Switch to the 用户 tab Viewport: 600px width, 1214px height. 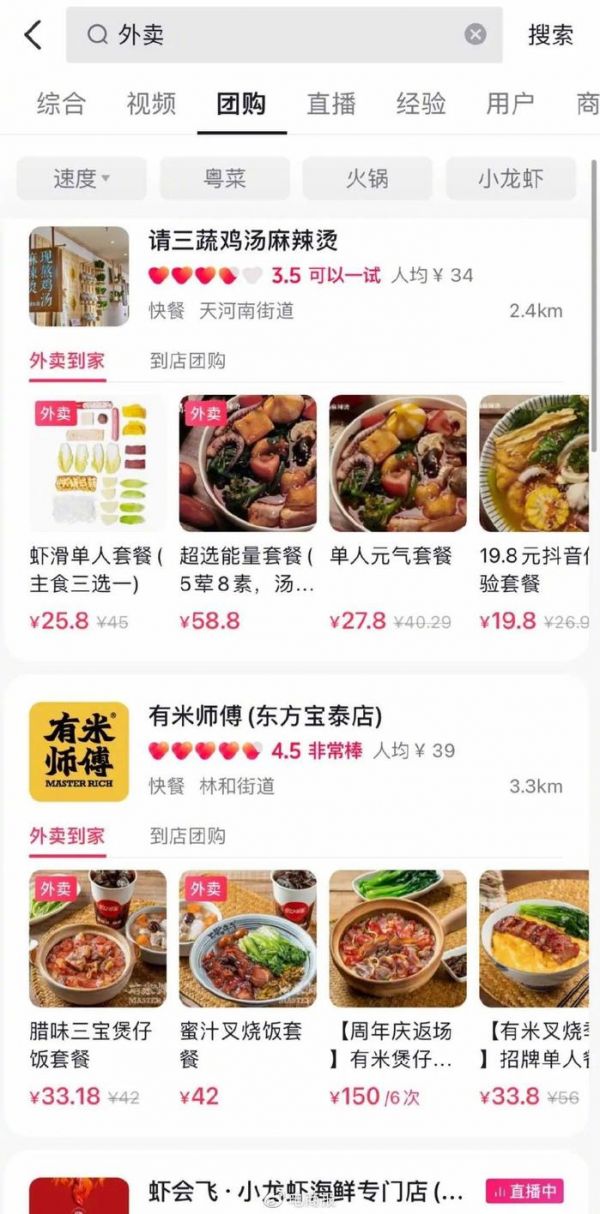[510, 103]
